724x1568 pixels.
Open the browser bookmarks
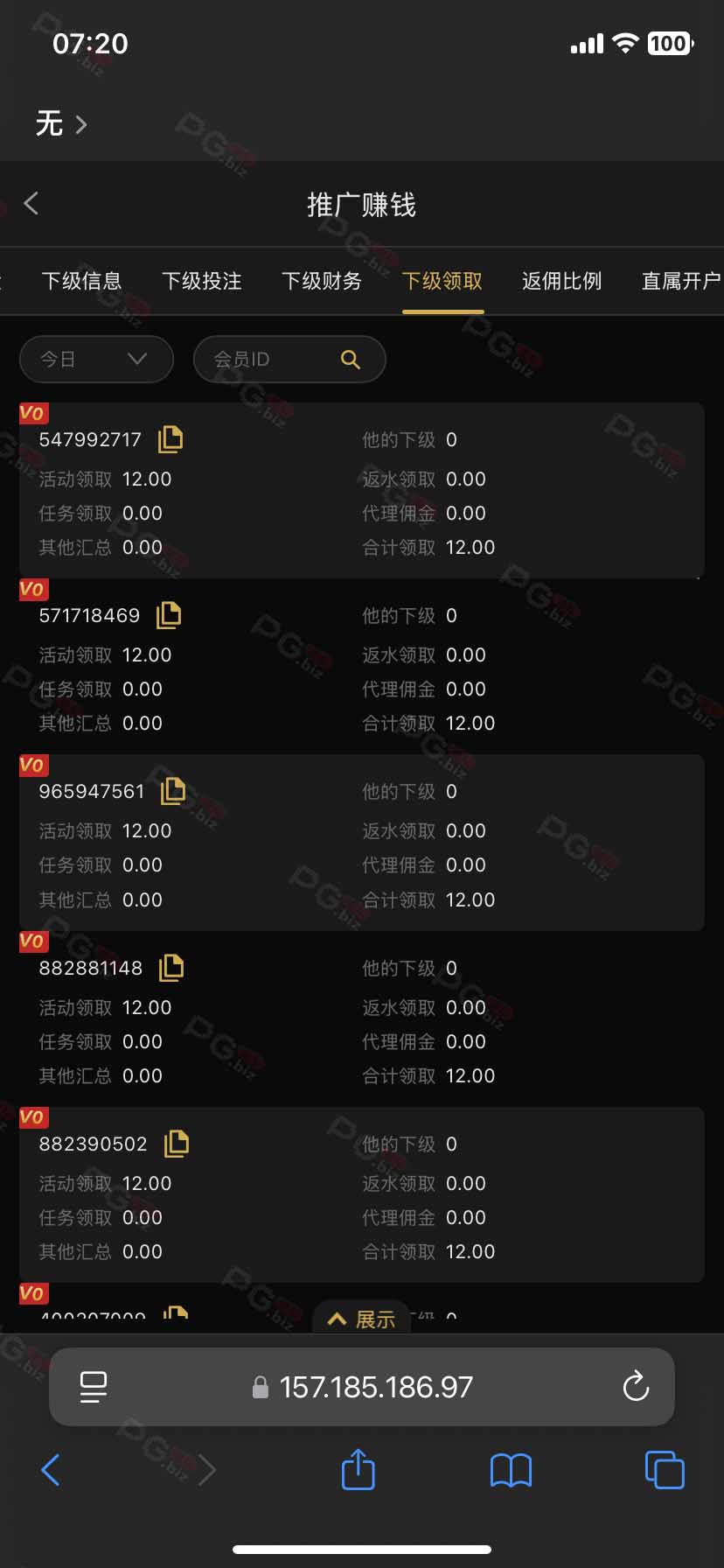tap(512, 1470)
